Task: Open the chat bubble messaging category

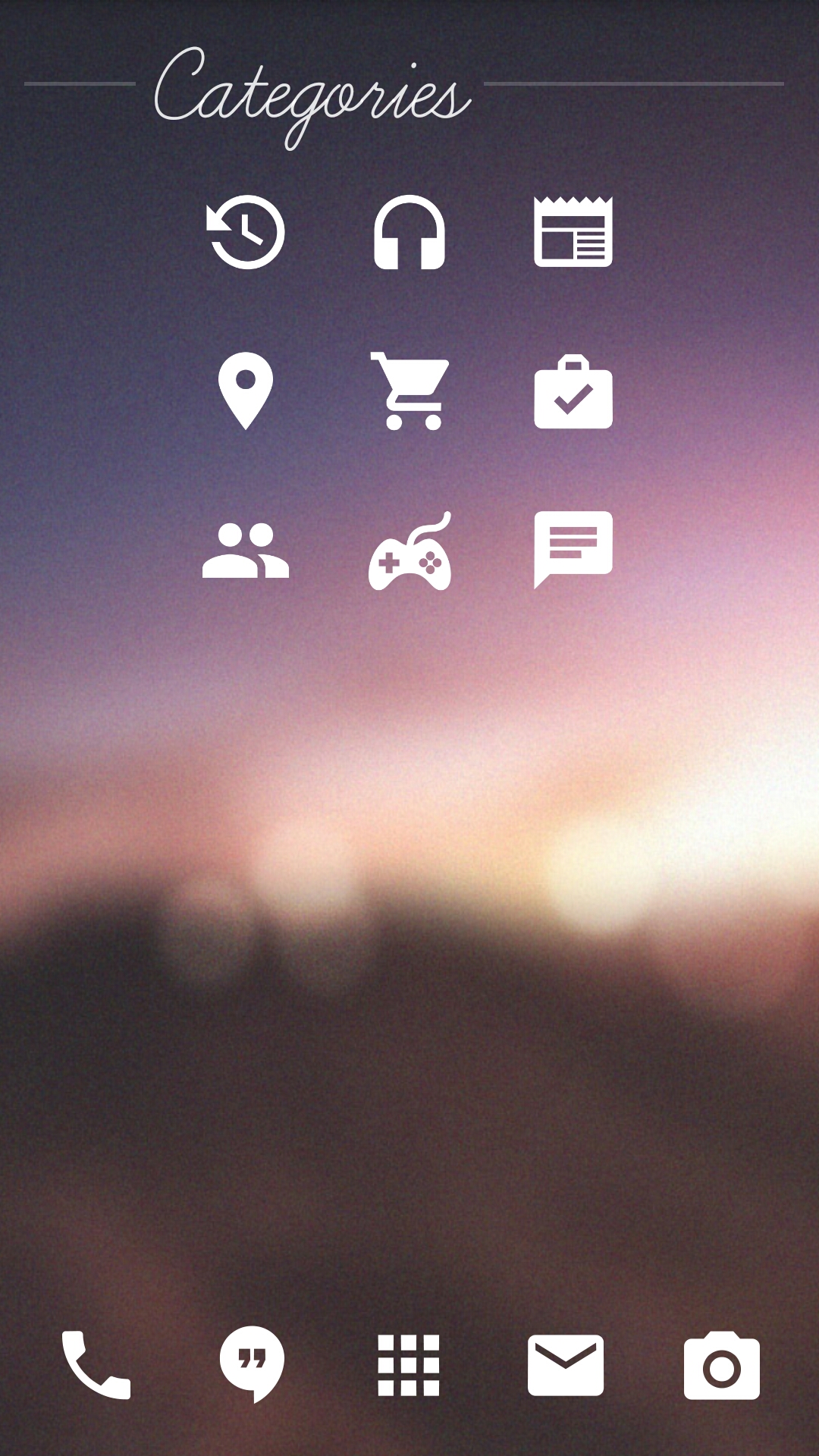Action: [x=573, y=550]
